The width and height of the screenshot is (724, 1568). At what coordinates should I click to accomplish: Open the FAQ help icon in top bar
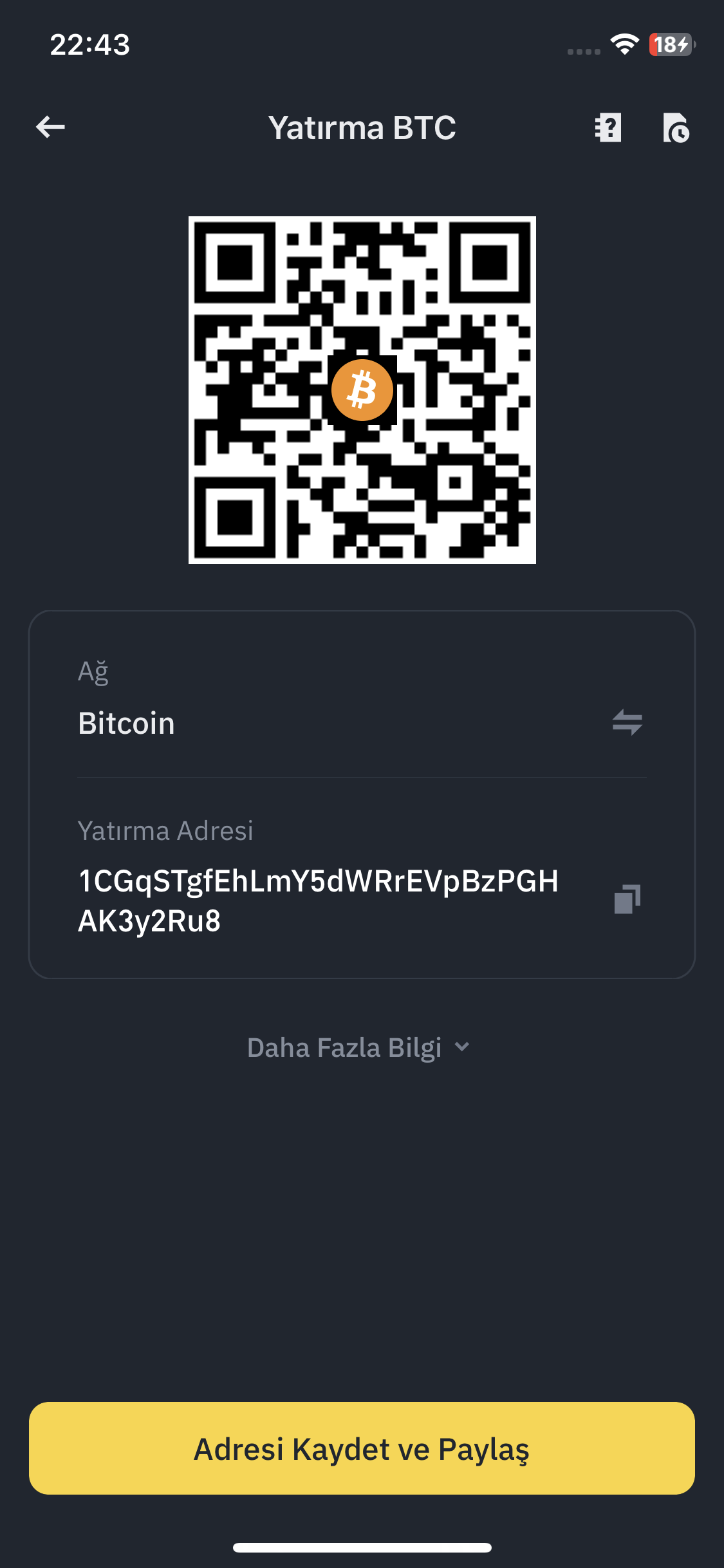(x=608, y=127)
